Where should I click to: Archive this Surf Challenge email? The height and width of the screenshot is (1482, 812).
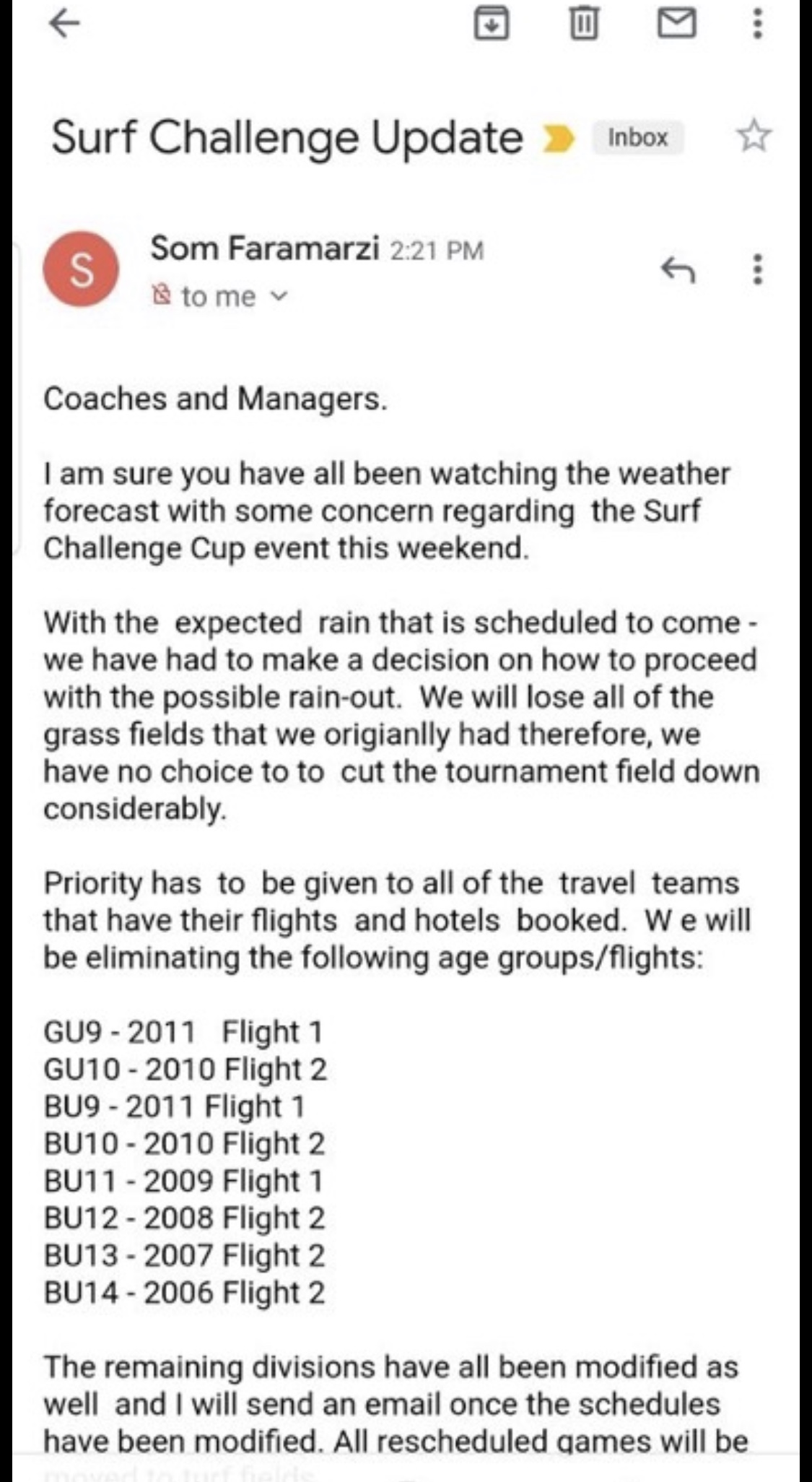pos(492,25)
